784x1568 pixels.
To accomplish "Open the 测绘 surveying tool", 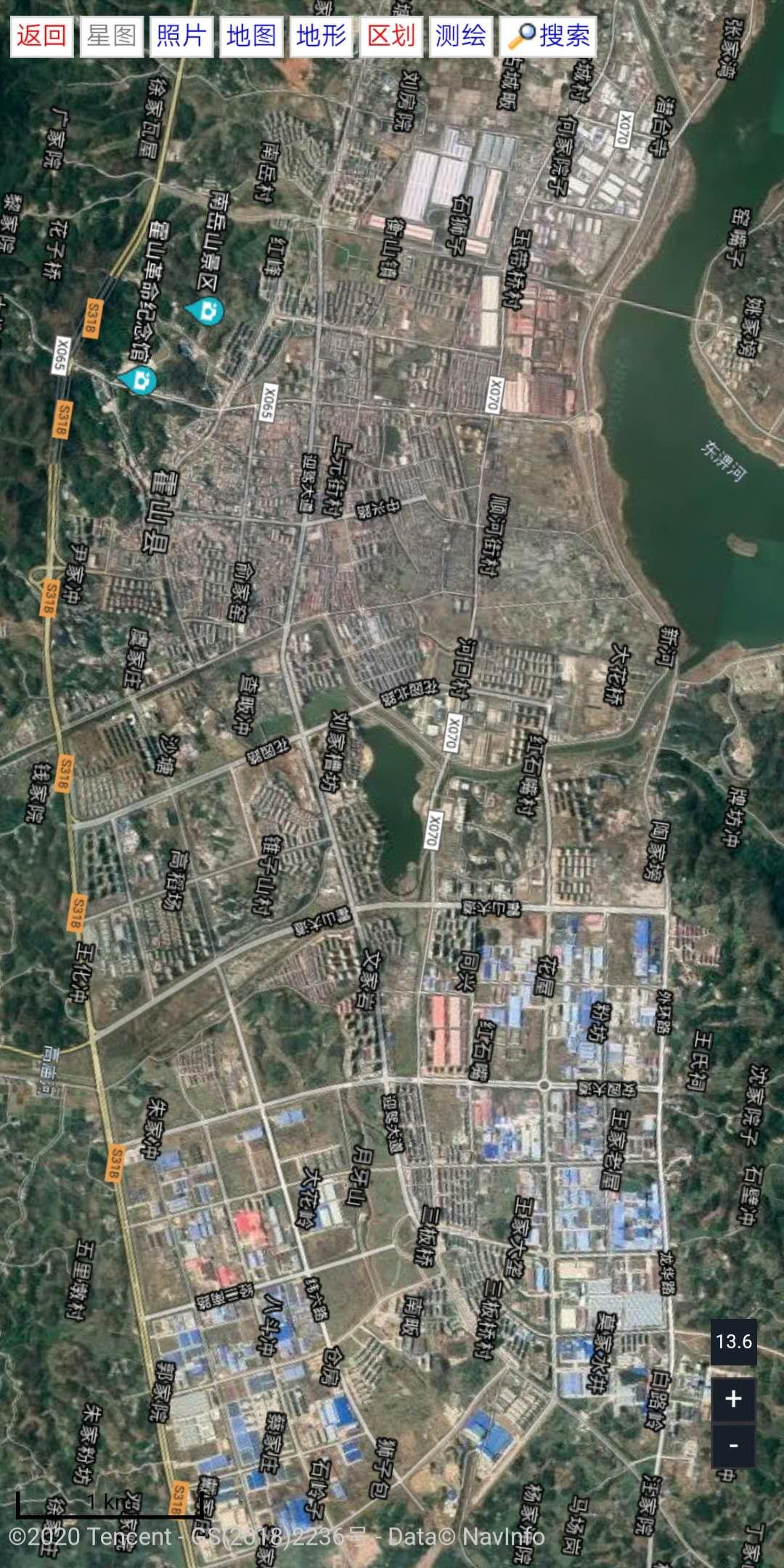I will pyautogui.click(x=460, y=36).
